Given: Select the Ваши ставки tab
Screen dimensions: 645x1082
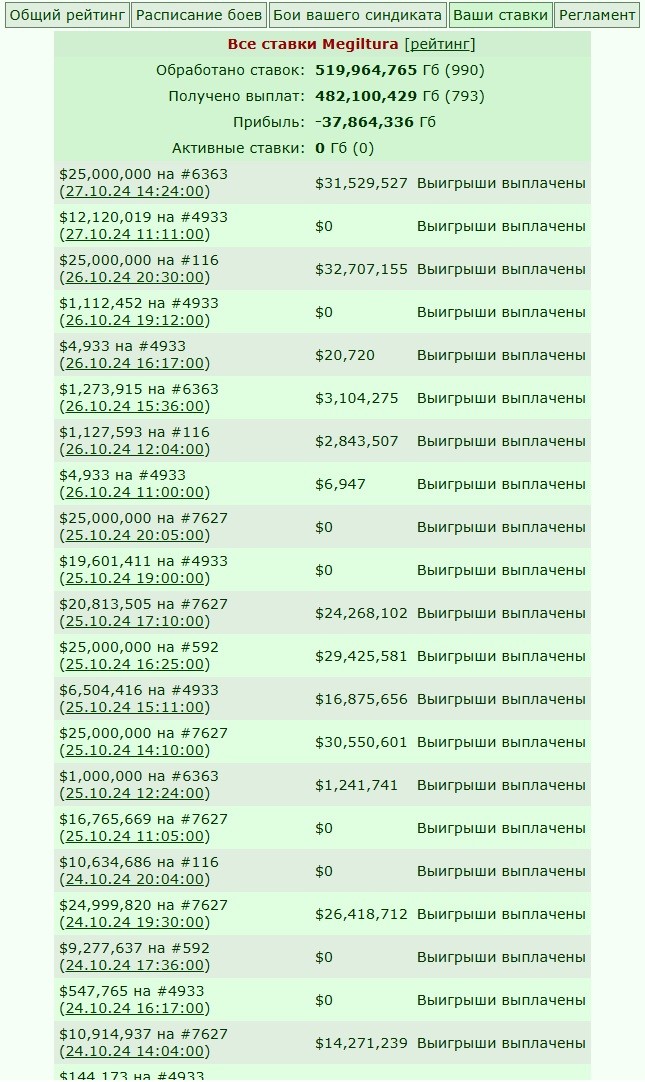Looking at the screenshot, I should tap(501, 15).
